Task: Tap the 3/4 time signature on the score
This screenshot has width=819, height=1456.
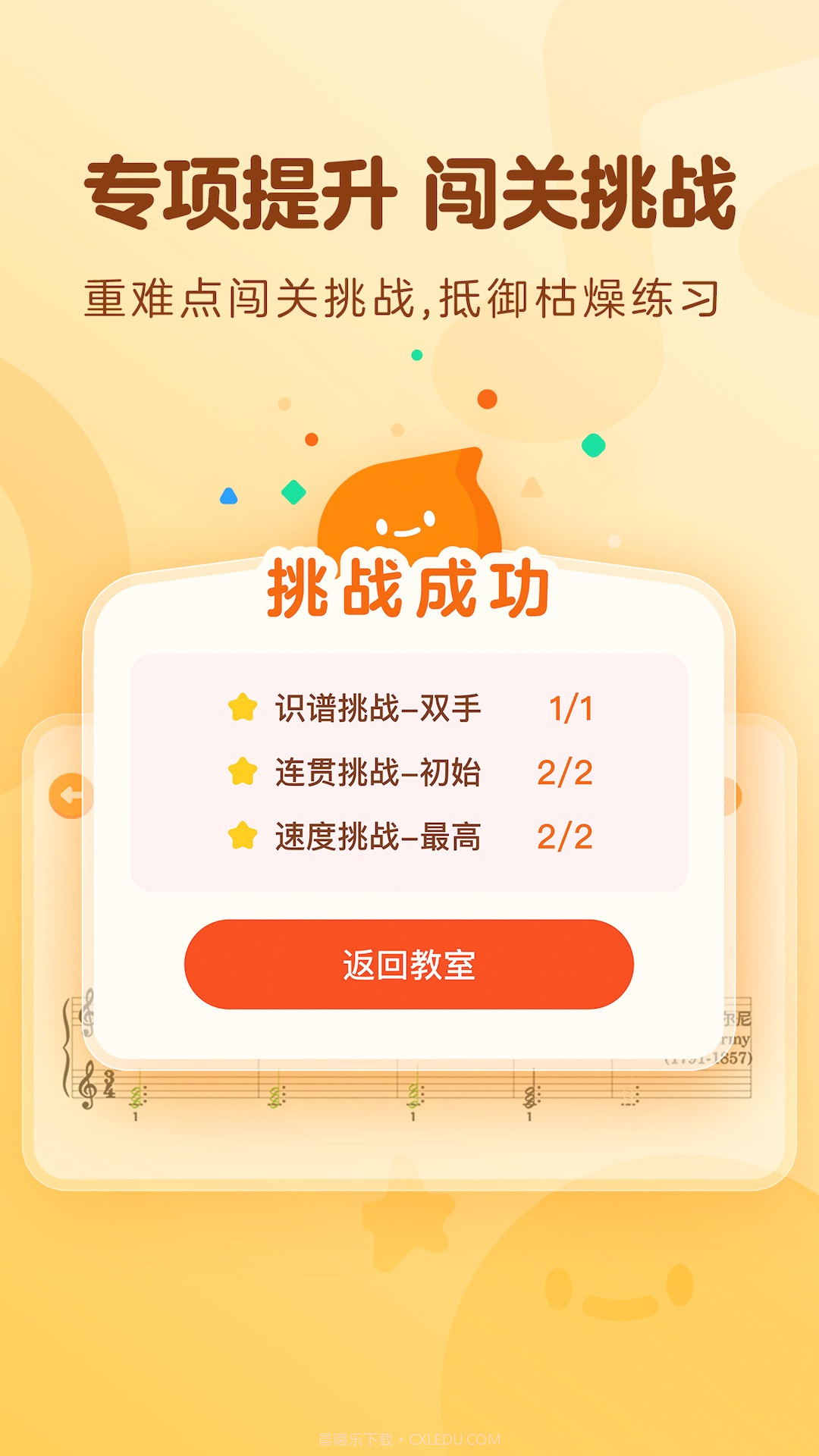Action: tap(109, 1082)
